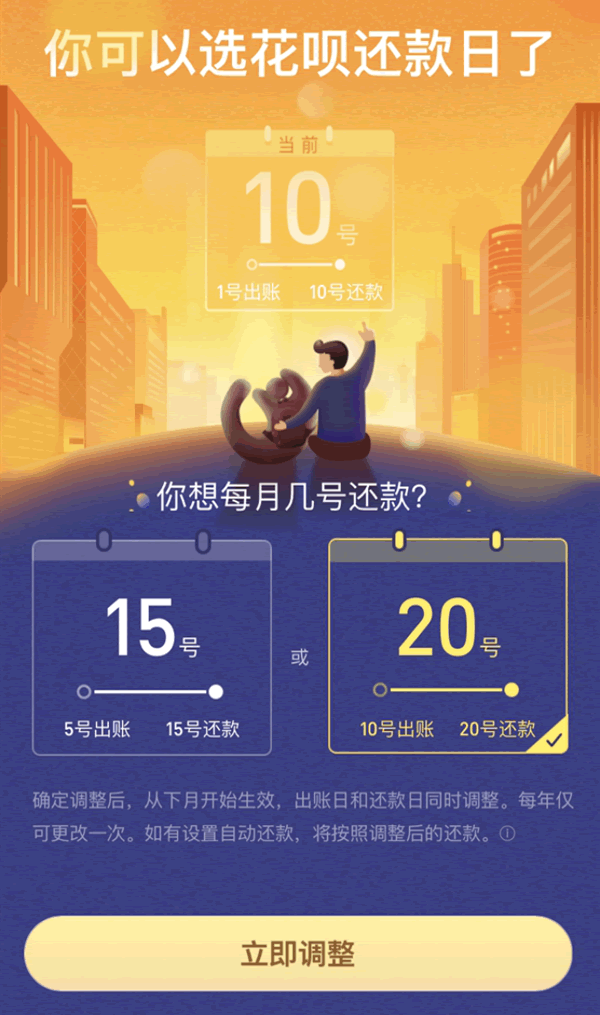
Task: Open the info icon after the adjustment note
Action: 508,832
